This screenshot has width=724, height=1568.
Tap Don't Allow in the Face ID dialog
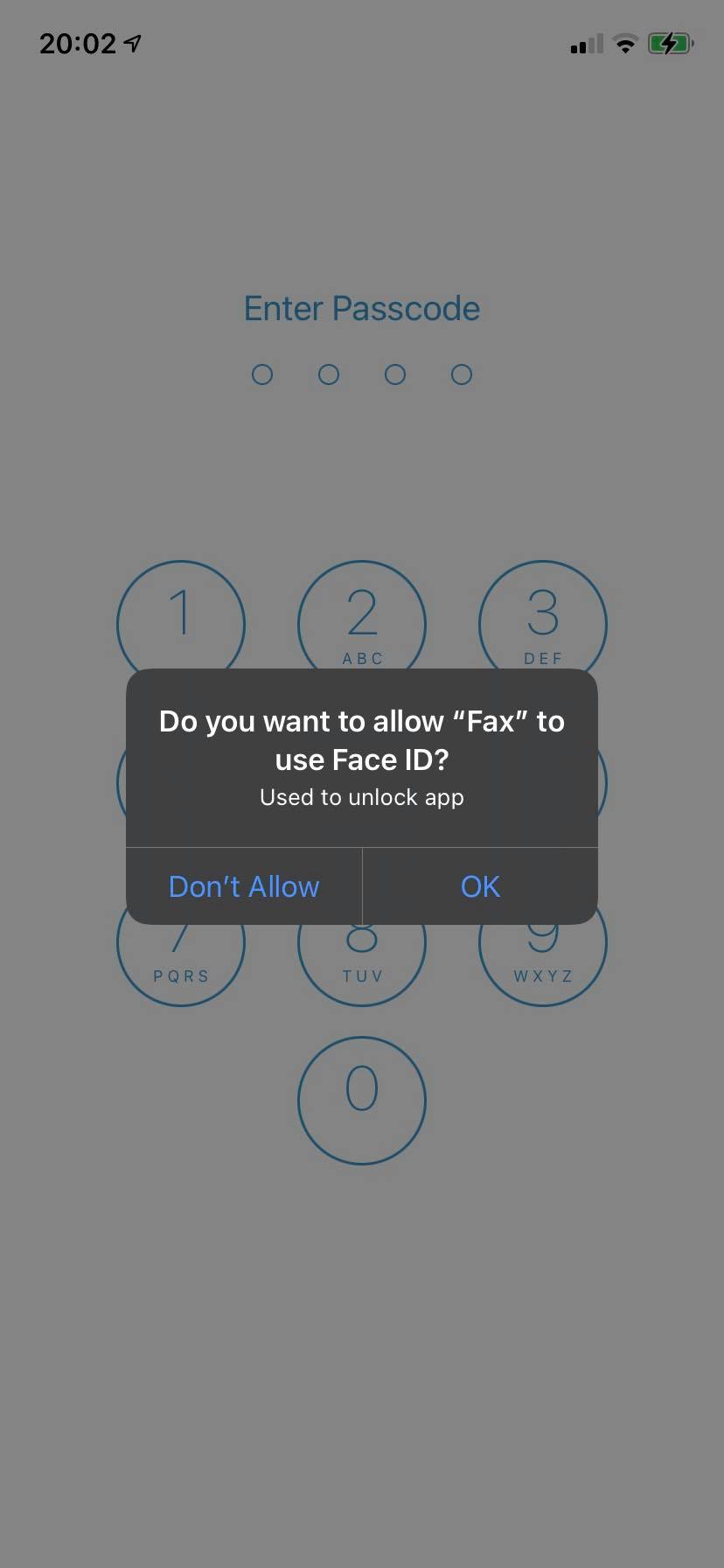(x=244, y=886)
